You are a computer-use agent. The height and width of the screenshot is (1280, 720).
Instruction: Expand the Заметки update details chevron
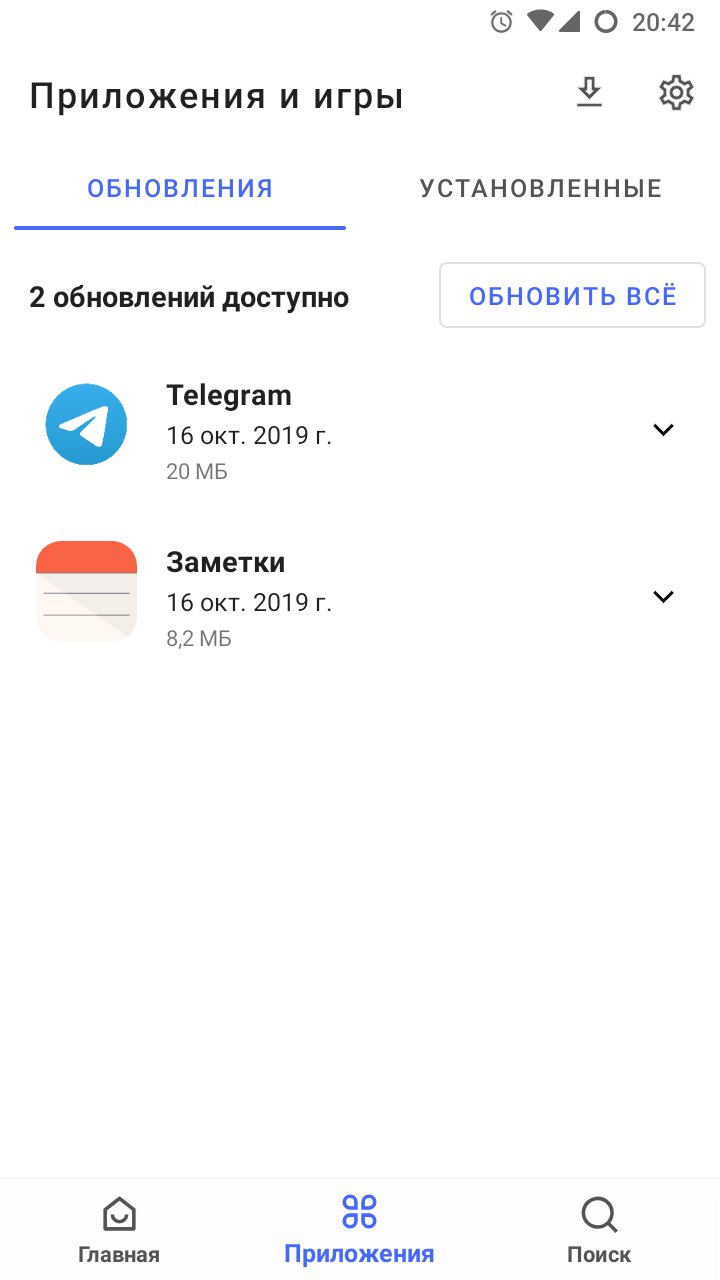coord(663,597)
